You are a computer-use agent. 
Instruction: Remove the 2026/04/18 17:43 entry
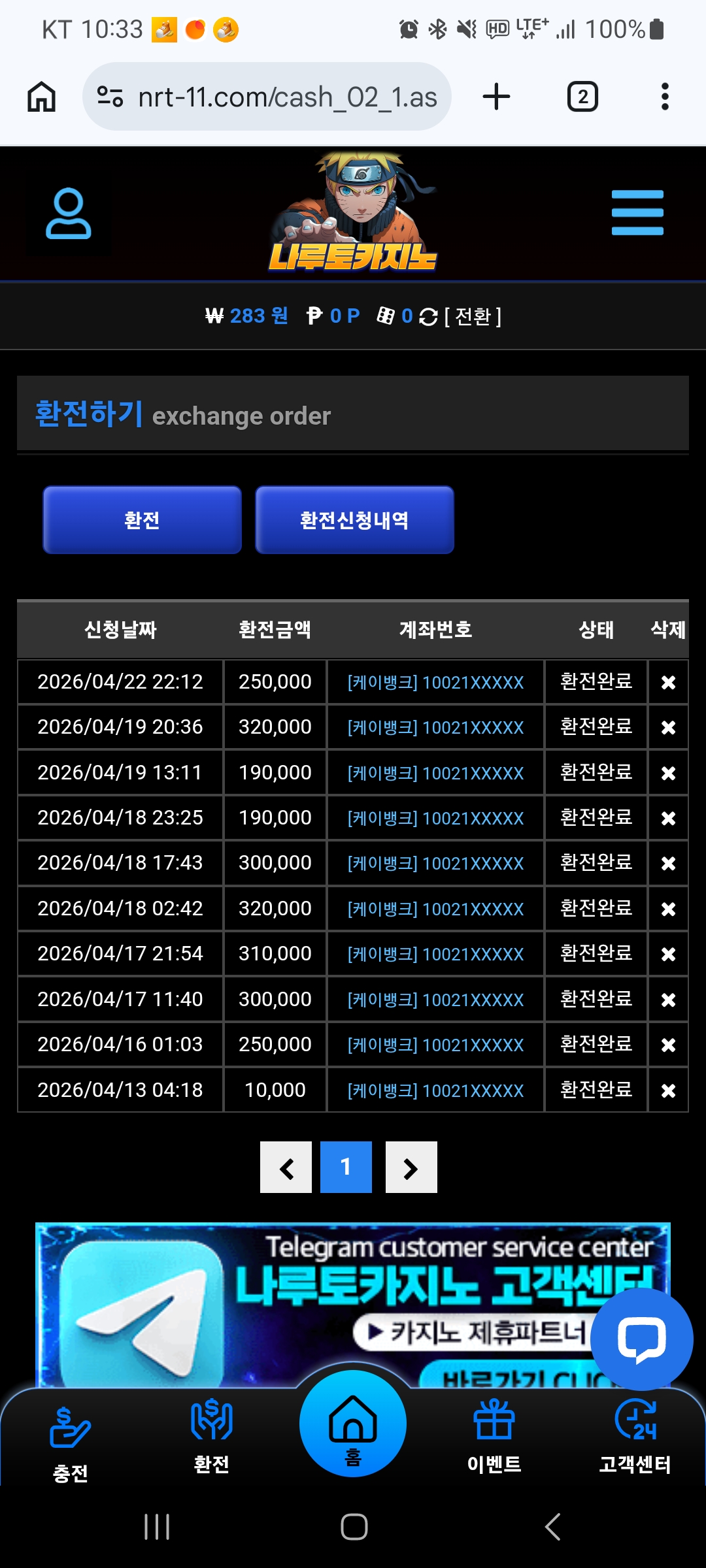(668, 864)
